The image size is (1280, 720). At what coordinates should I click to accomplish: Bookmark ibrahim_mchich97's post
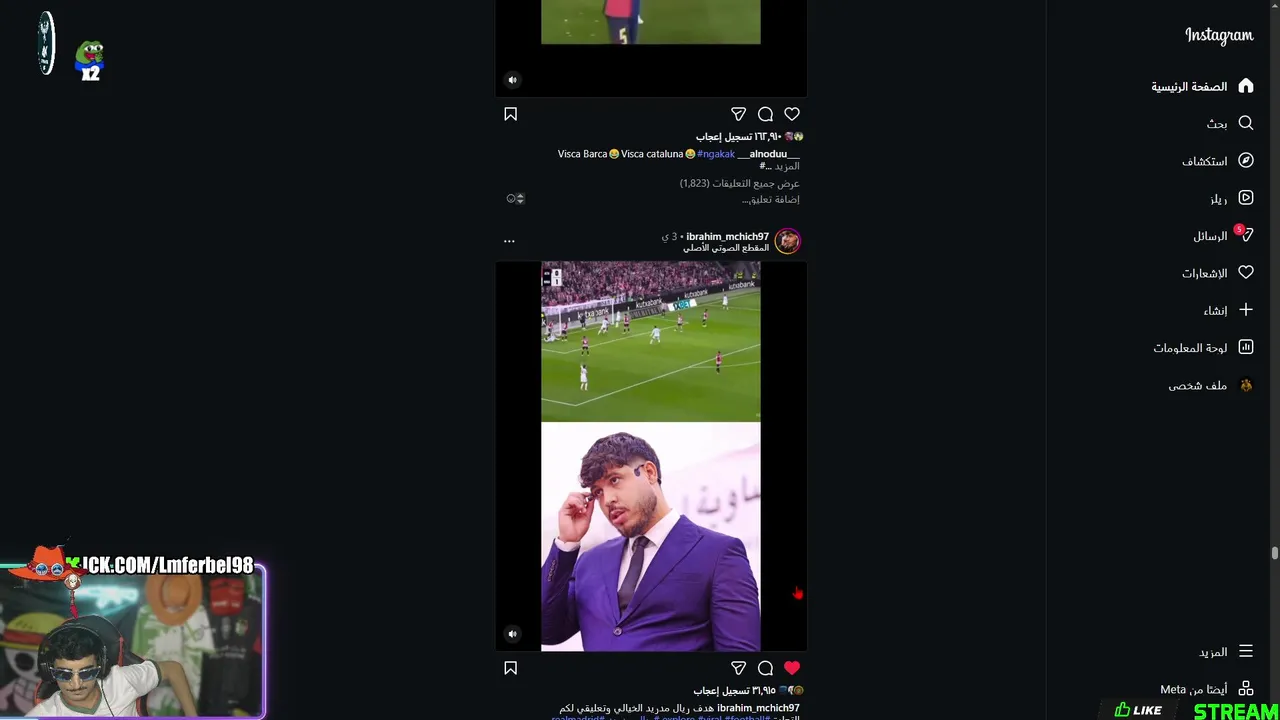tap(510, 668)
